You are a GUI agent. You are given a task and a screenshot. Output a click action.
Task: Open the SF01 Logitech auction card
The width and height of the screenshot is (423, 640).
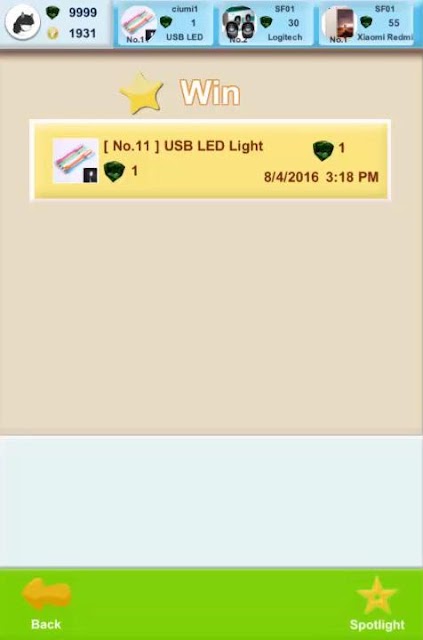pos(266,24)
